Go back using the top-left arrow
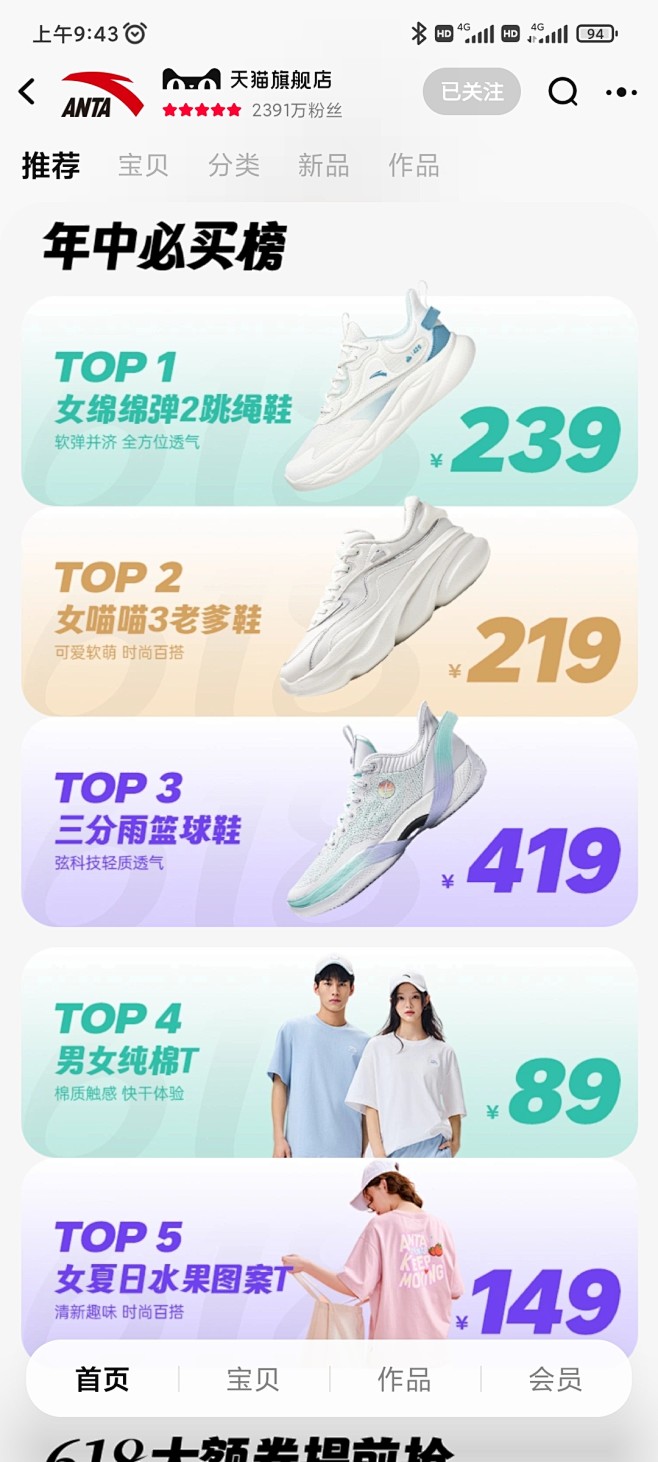Viewport: 658px width, 1462px height. [x=27, y=93]
